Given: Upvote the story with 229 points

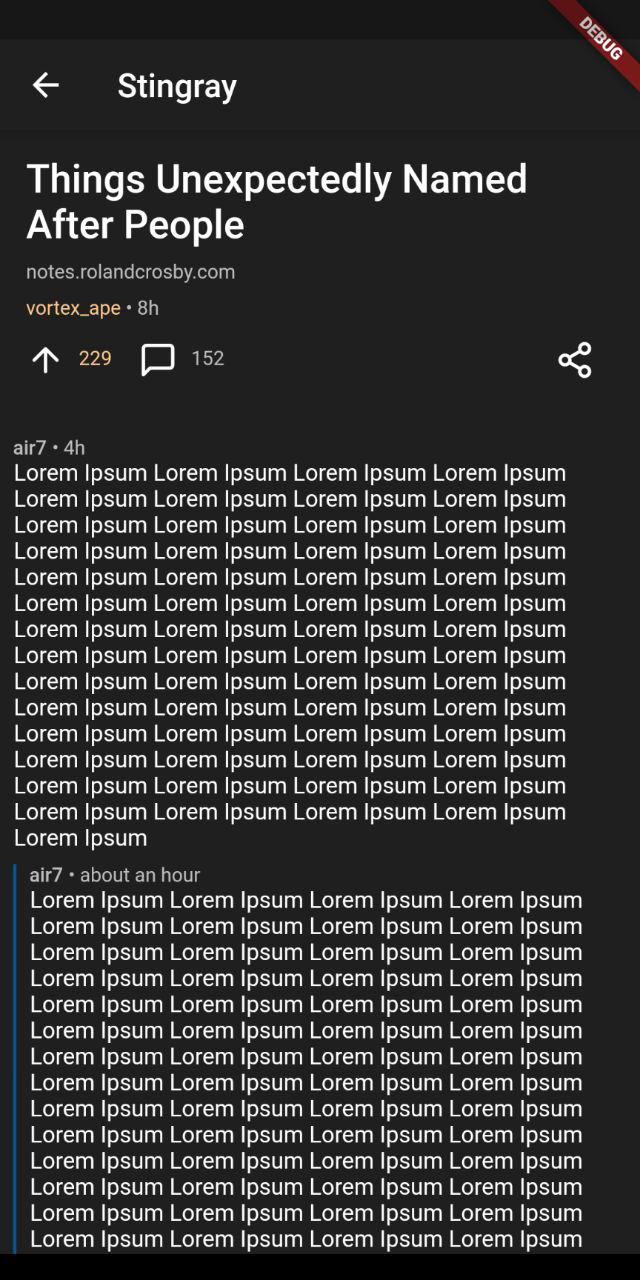Looking at the screenshot, I should (x=46, y=359).
